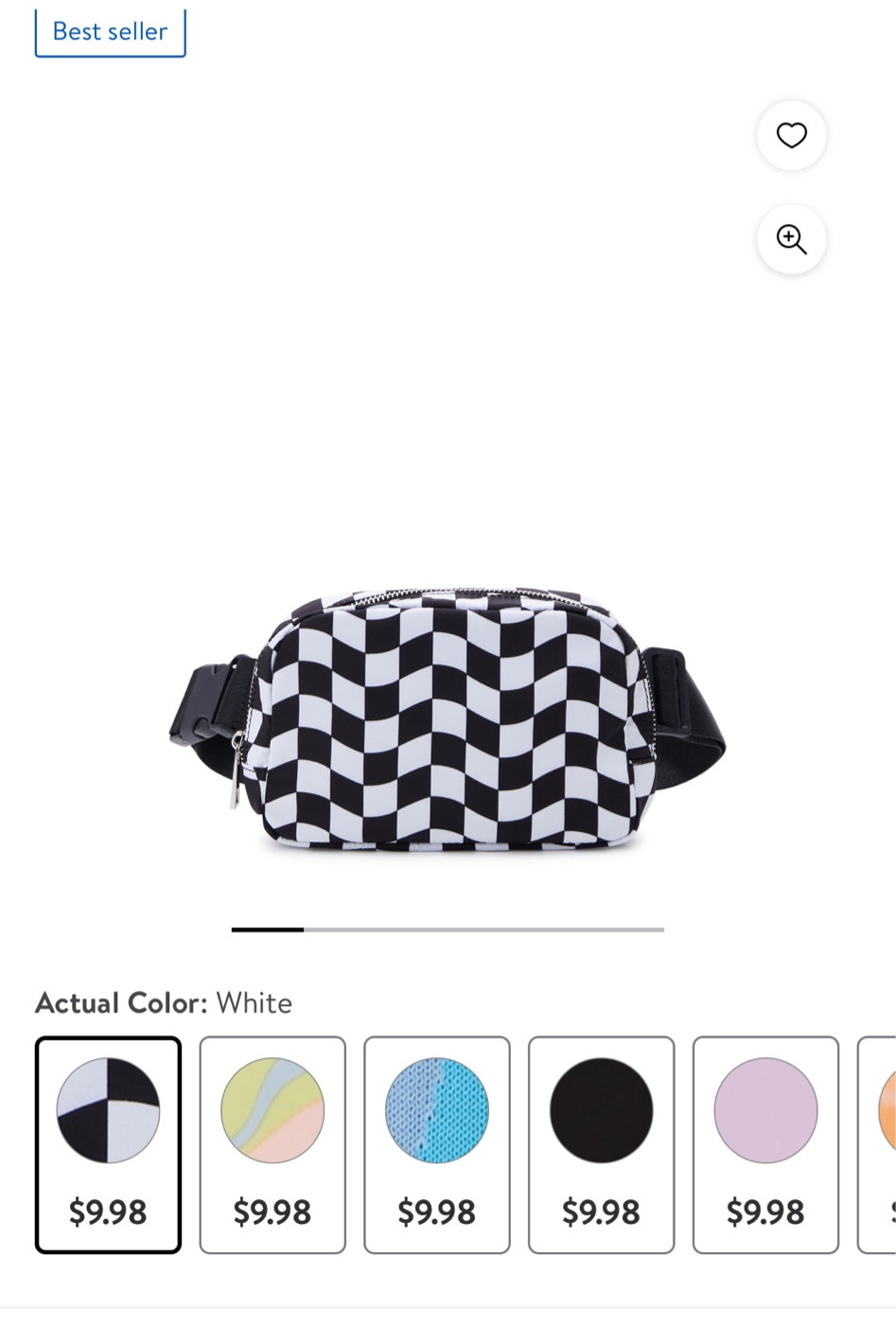Screen dimensions: 896x1344
Task: Pick the blue knit color variant
Action: pos(436,1112)
